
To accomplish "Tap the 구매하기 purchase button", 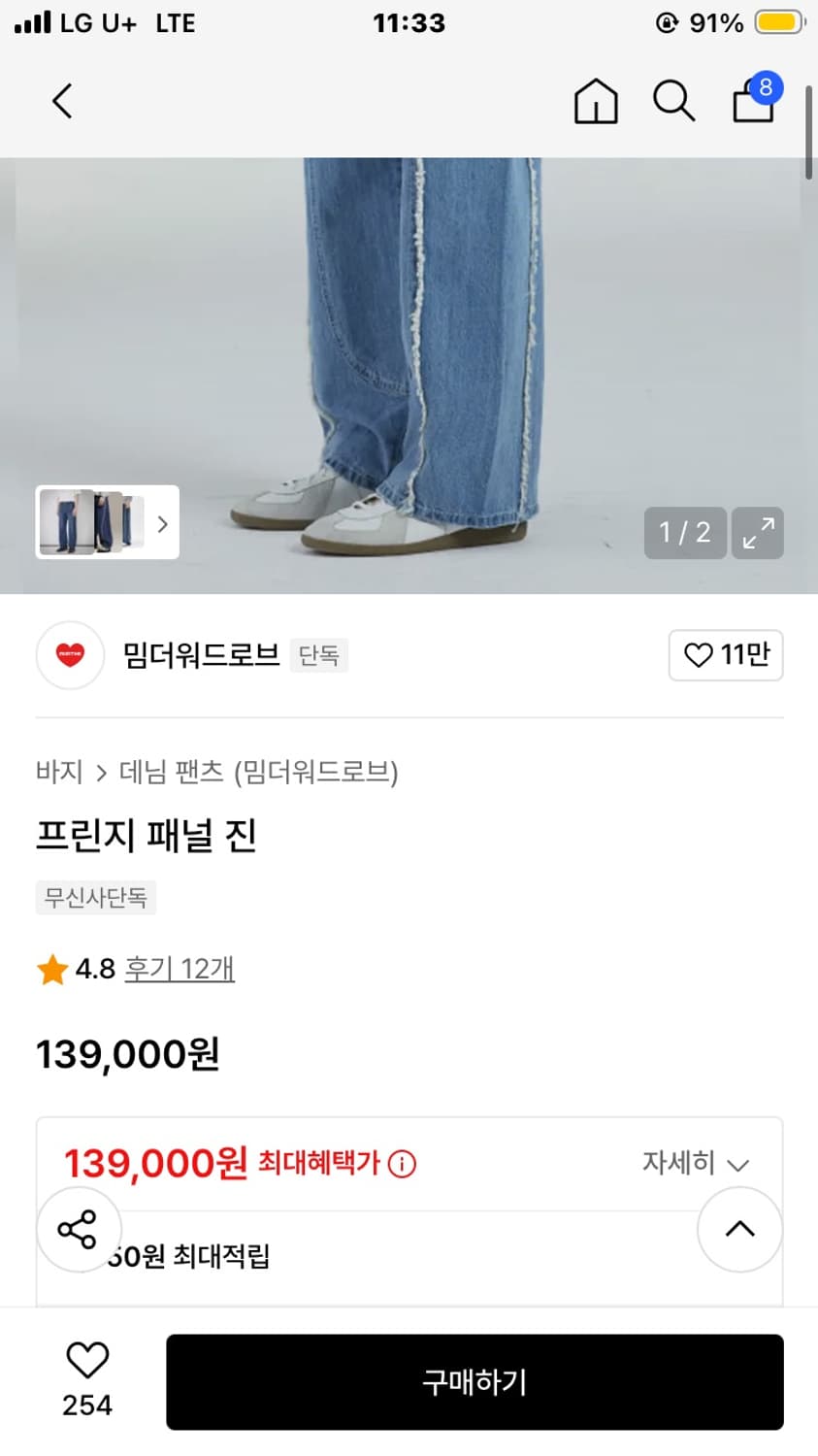I will click(474, 1381).
